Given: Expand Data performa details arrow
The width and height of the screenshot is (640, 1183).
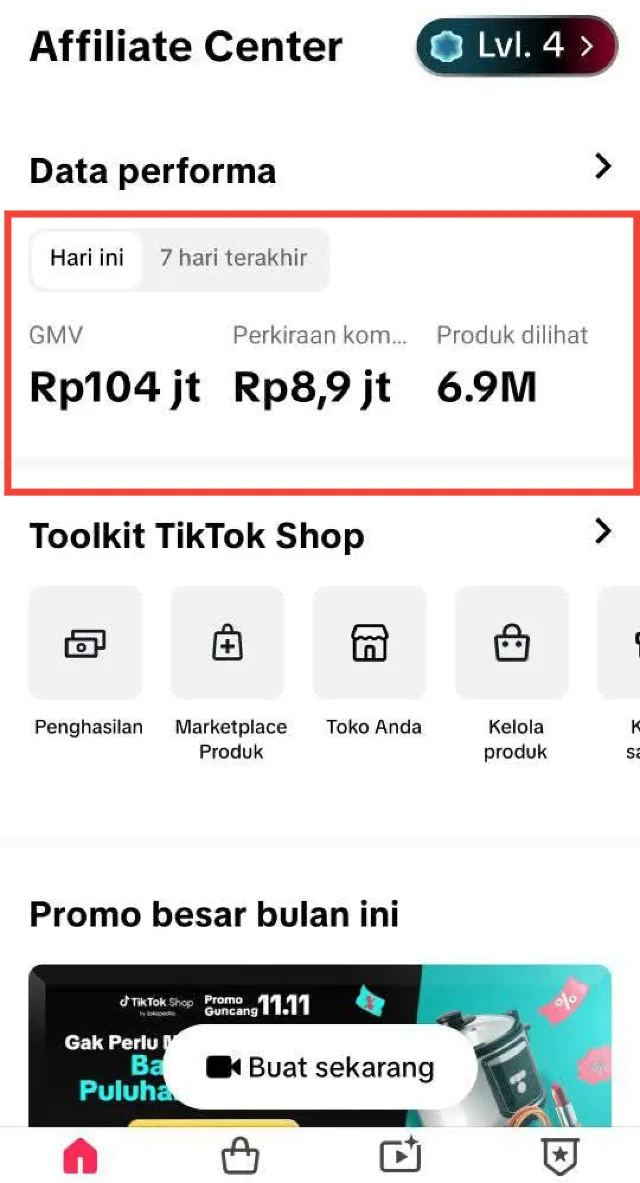Looking at the screenshot, I should click(602, 166).
